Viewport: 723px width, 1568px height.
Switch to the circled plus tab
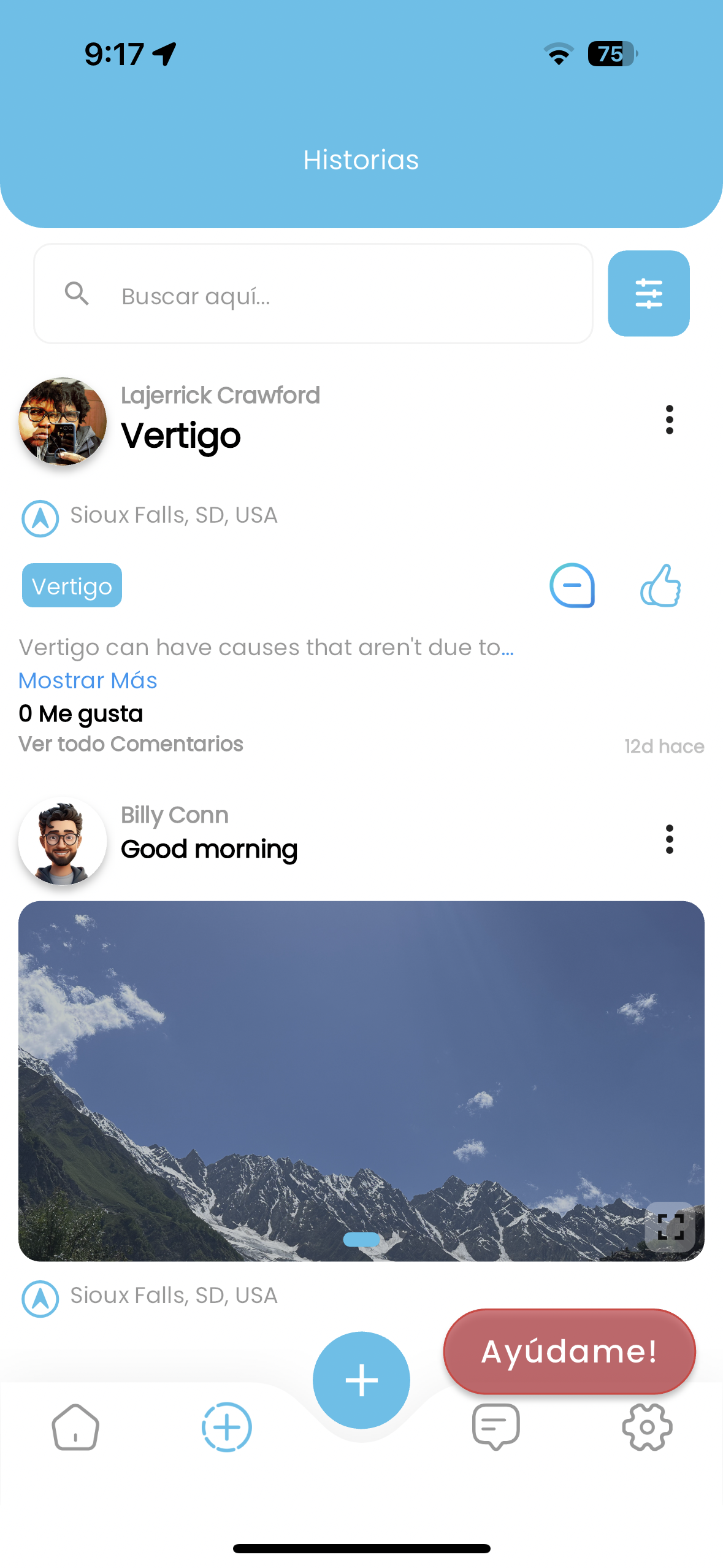coord(226,1428)
